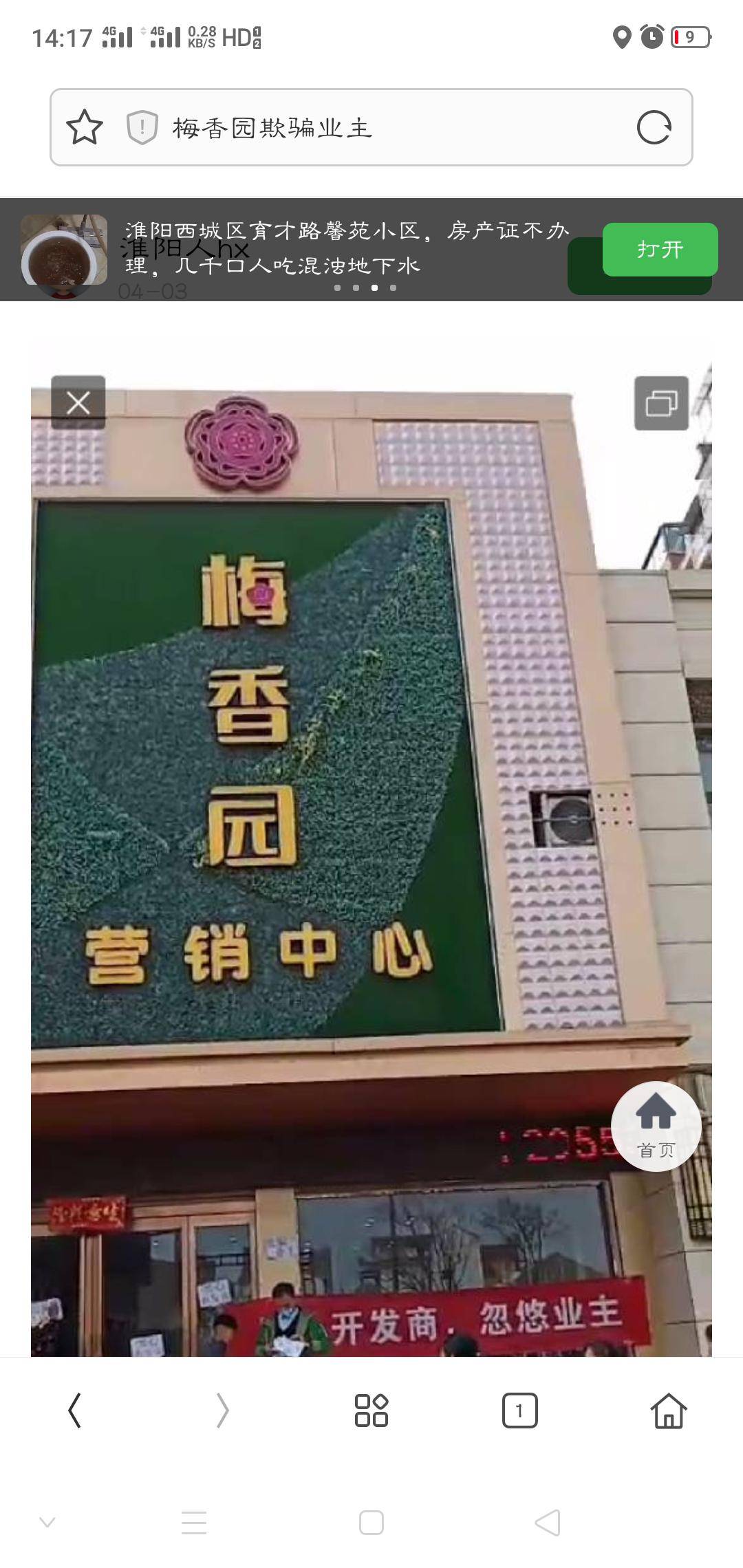Tap the green 打开 button

[660, 249]
